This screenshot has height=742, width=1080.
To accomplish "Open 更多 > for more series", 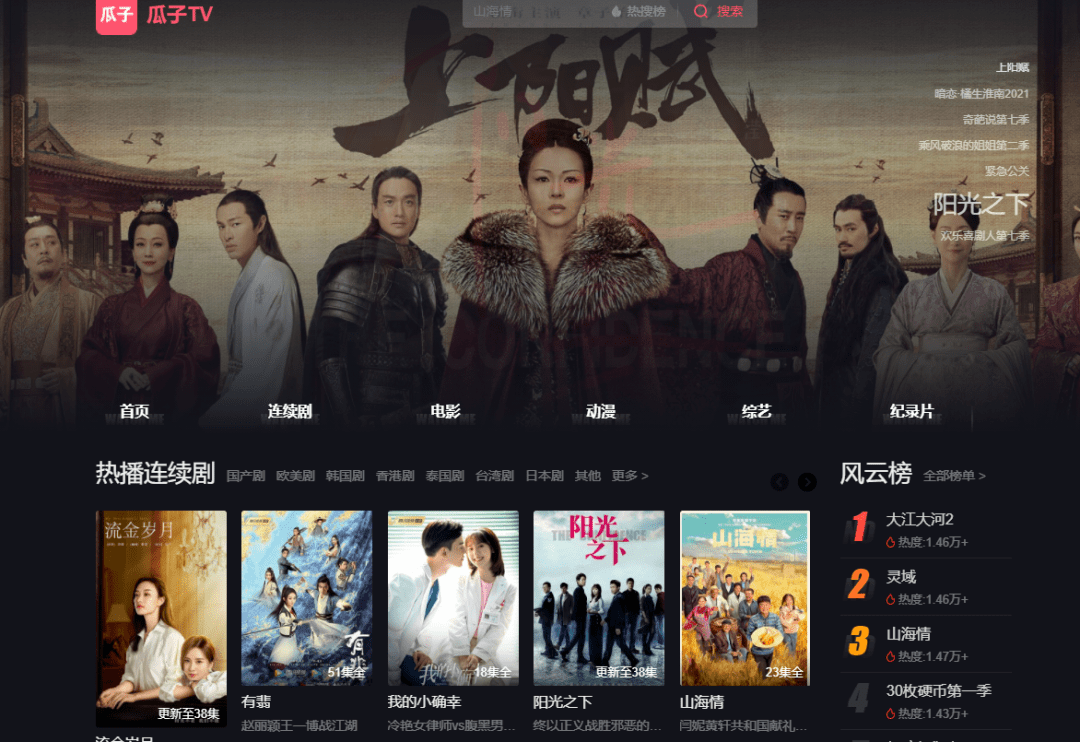I will [630, 476].
